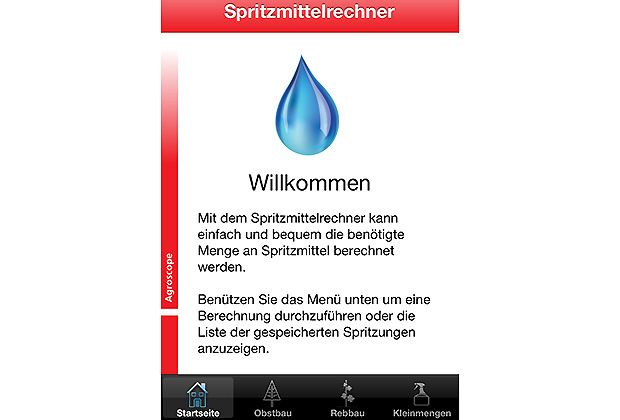
Task: Go to the Kleinmengen tab
Action: [420, 398]
